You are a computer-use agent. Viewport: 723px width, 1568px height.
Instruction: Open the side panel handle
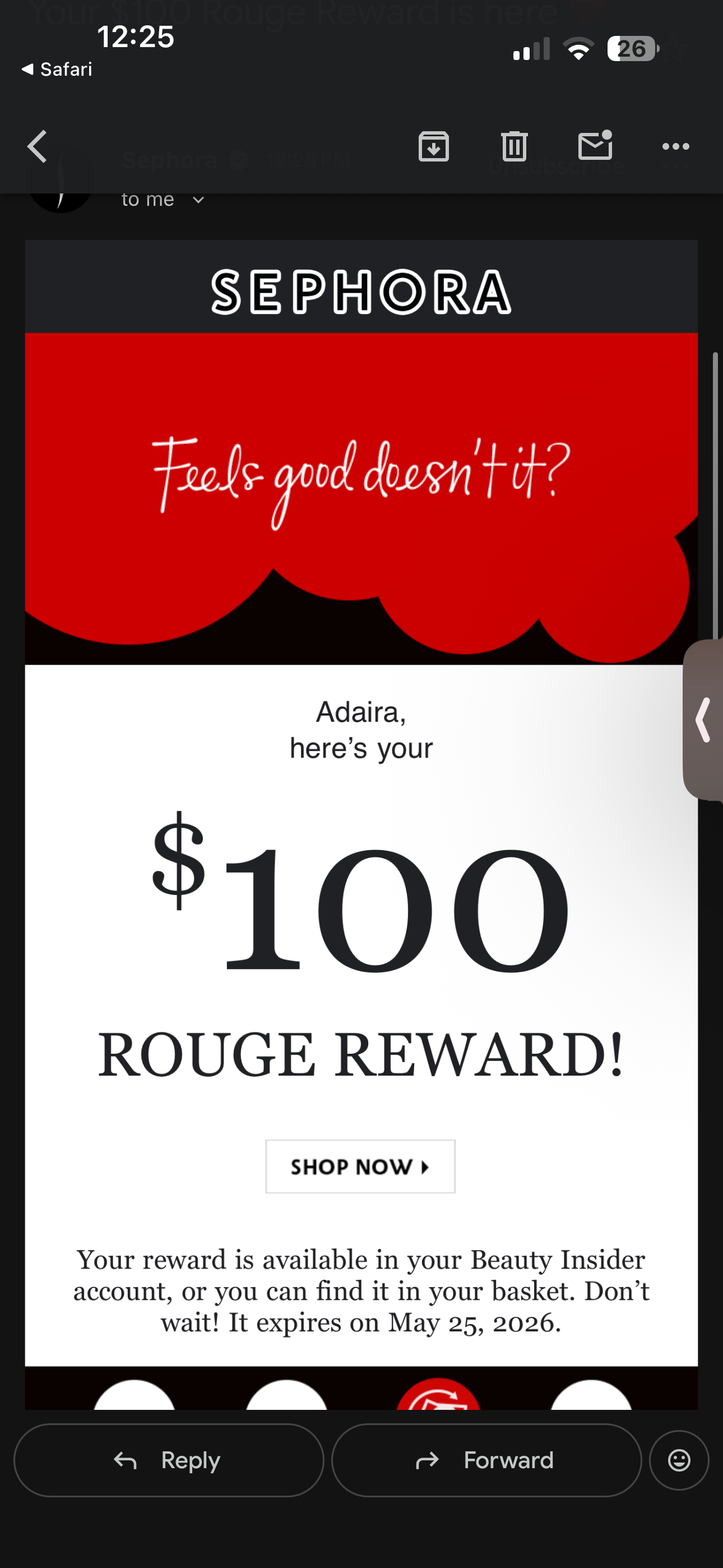pyautogui.click(x=705, y=720)
